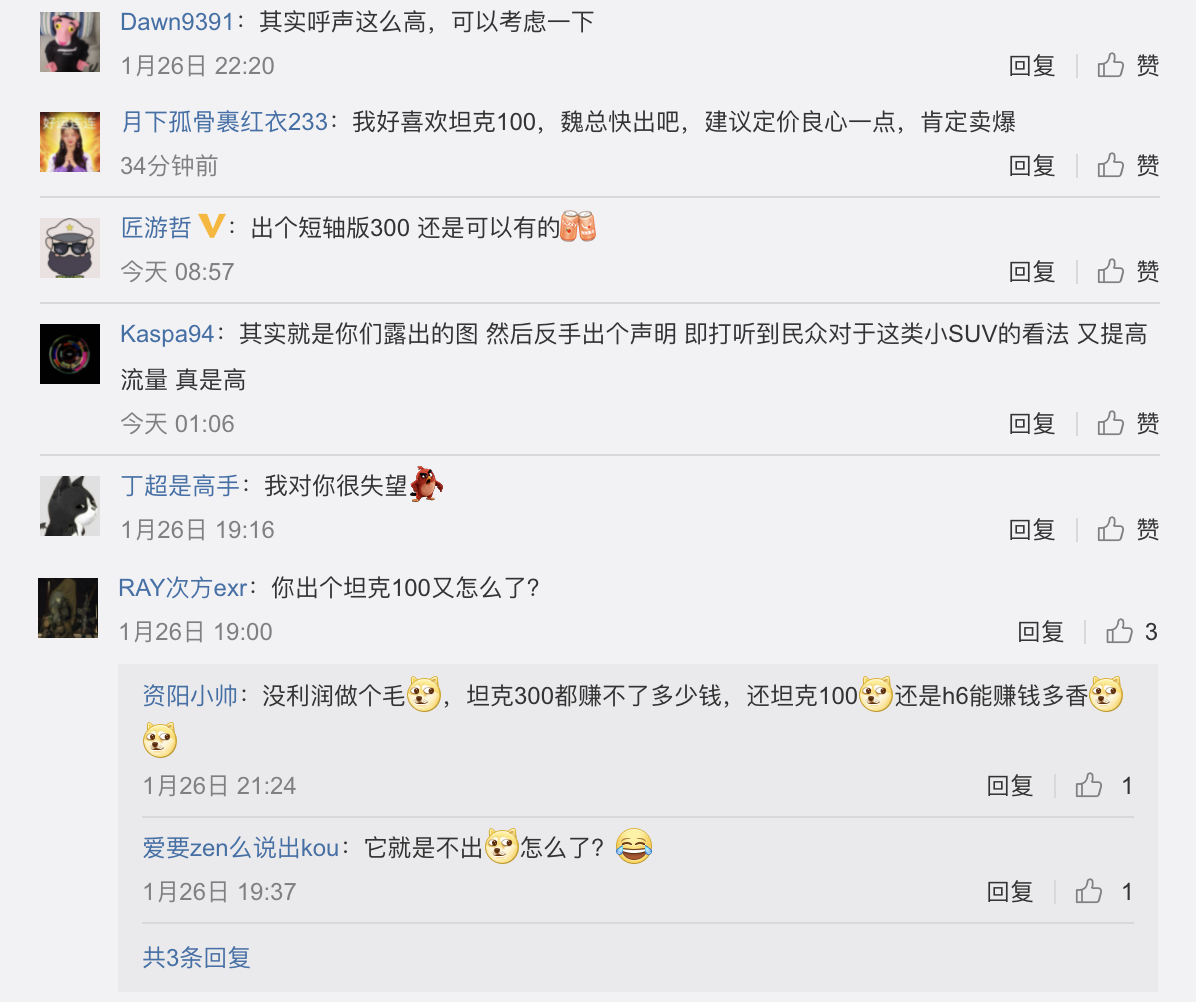Image resolution: width=1196 pixels, height=1002 pixels.
Task: Like 丁超是高手's comment
Action: (x=1129, y=530)
